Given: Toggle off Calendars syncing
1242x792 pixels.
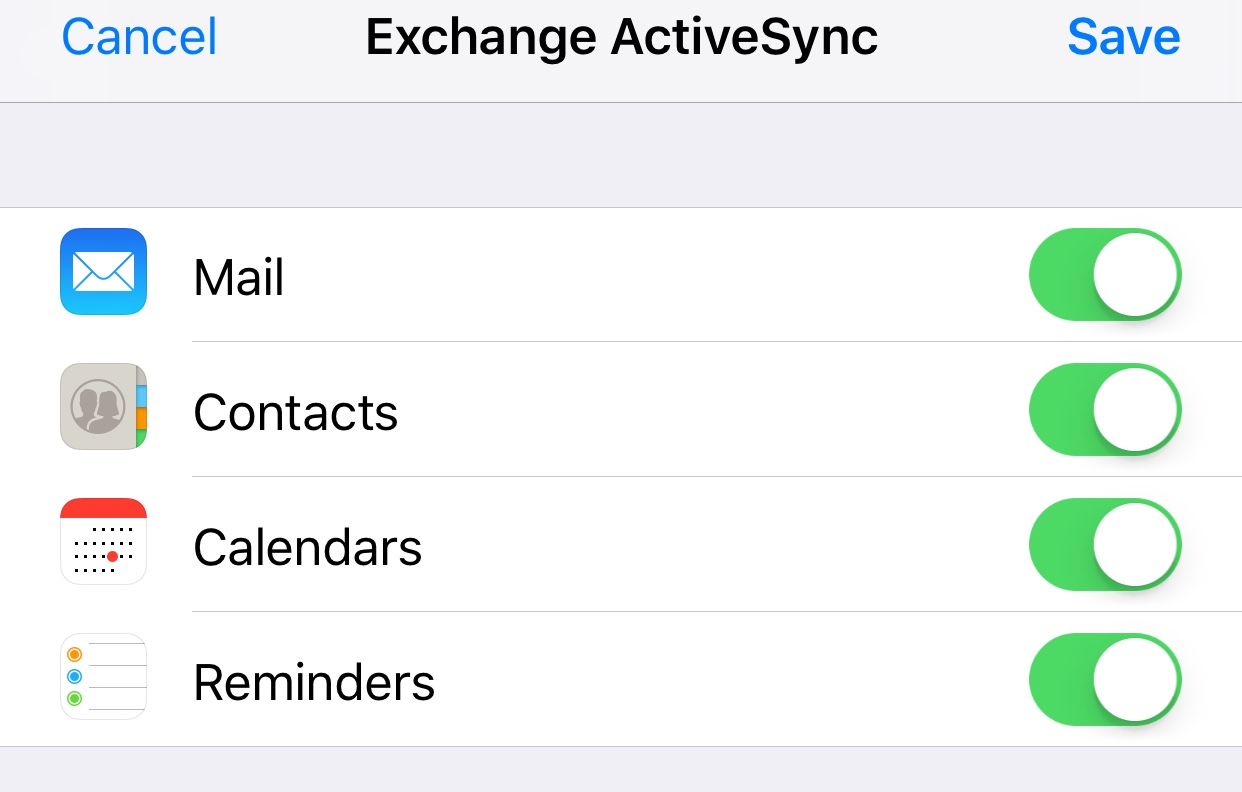Looking at the screenshot, I should tap(1104, 545).
